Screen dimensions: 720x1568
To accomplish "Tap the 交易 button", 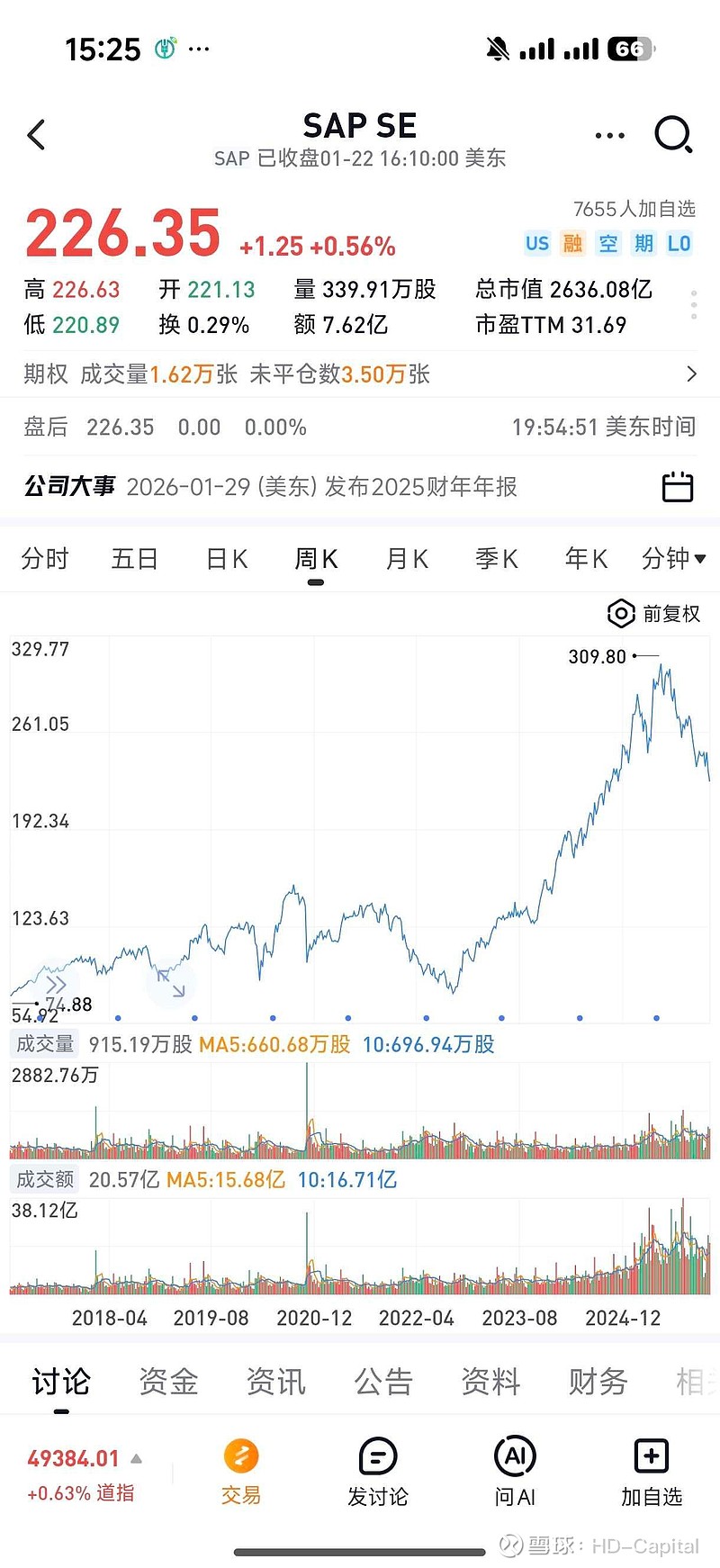I will point(241,1473).
